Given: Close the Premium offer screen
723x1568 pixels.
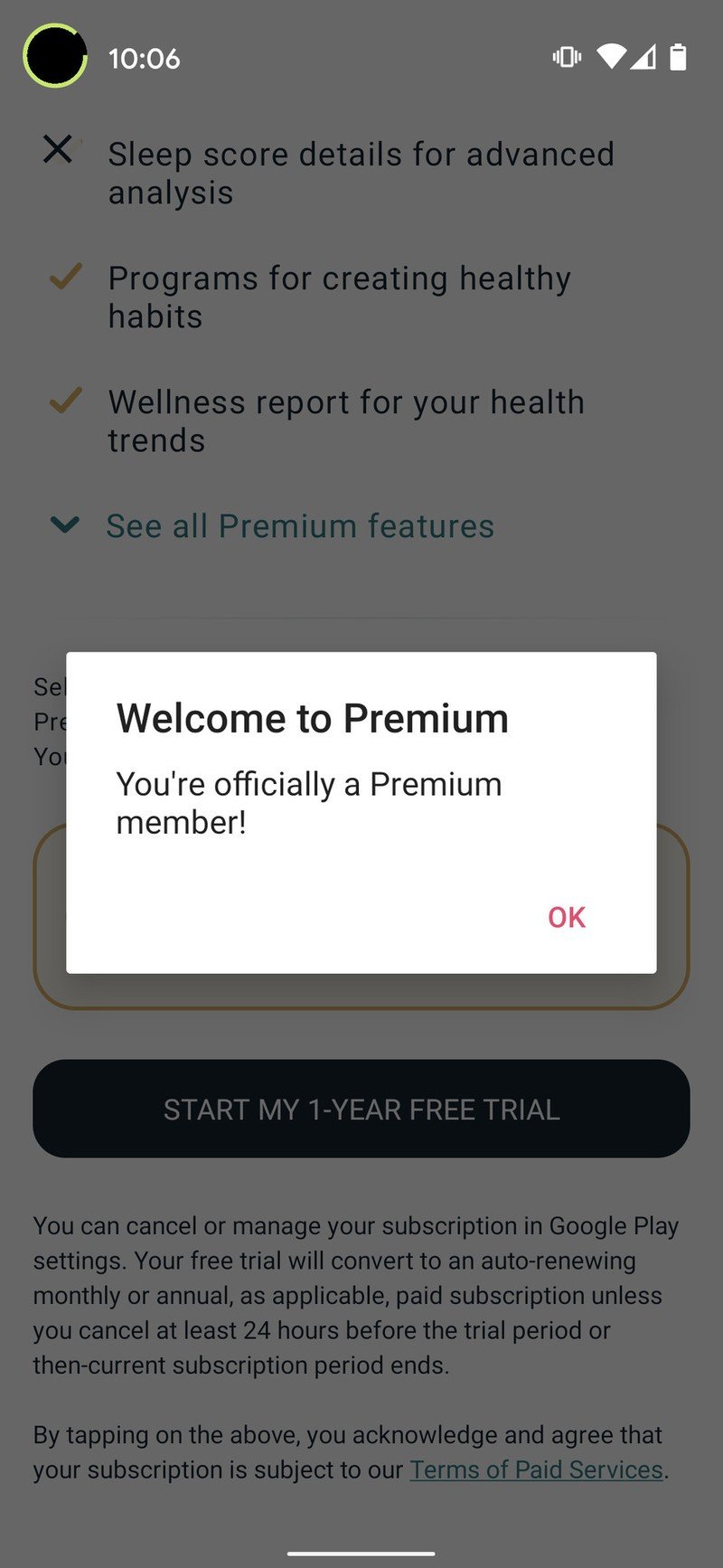Looking at the screenshot, I should pos(58,149).
